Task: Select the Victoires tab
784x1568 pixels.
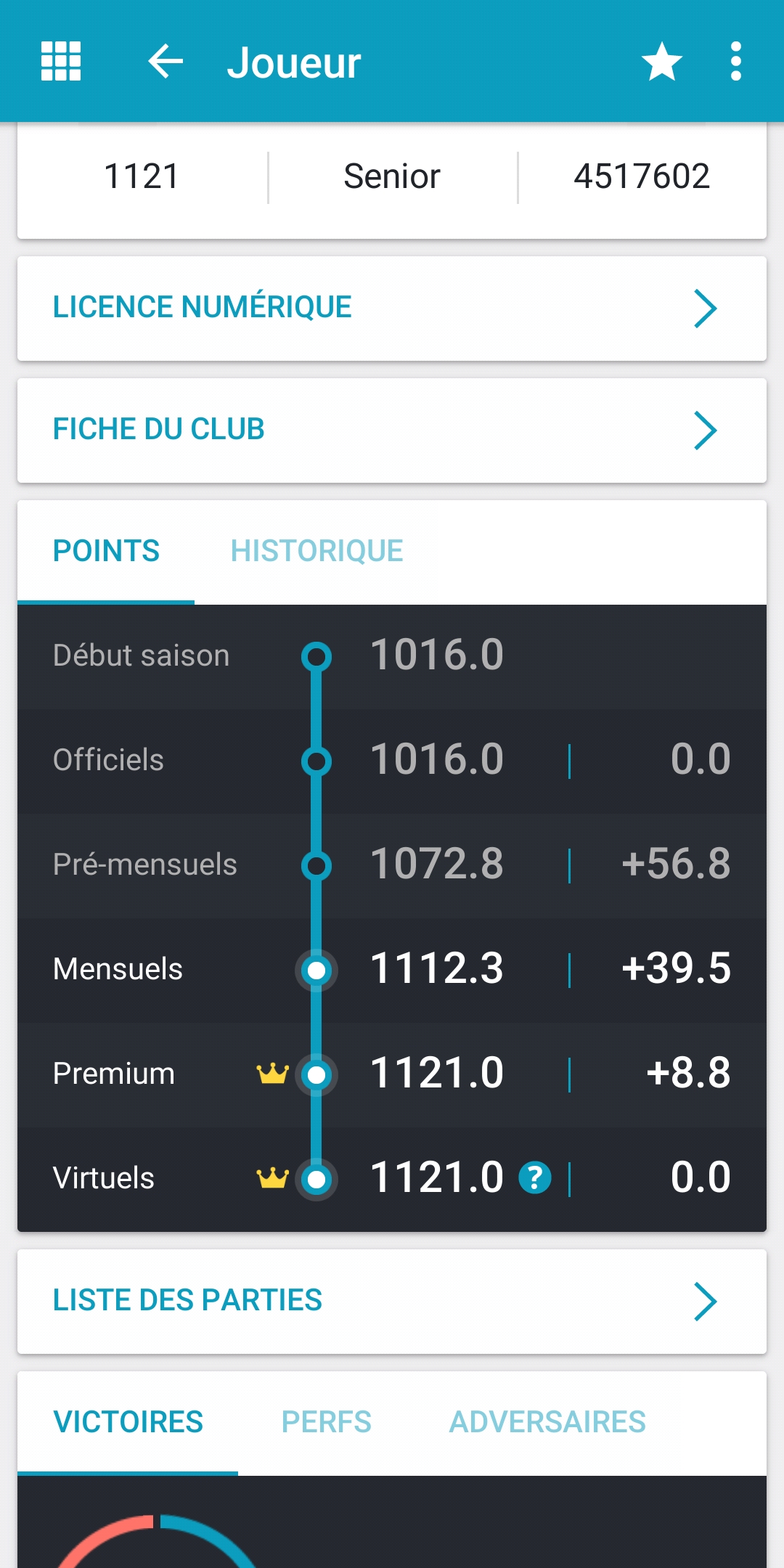Action: coord(128,1422)
